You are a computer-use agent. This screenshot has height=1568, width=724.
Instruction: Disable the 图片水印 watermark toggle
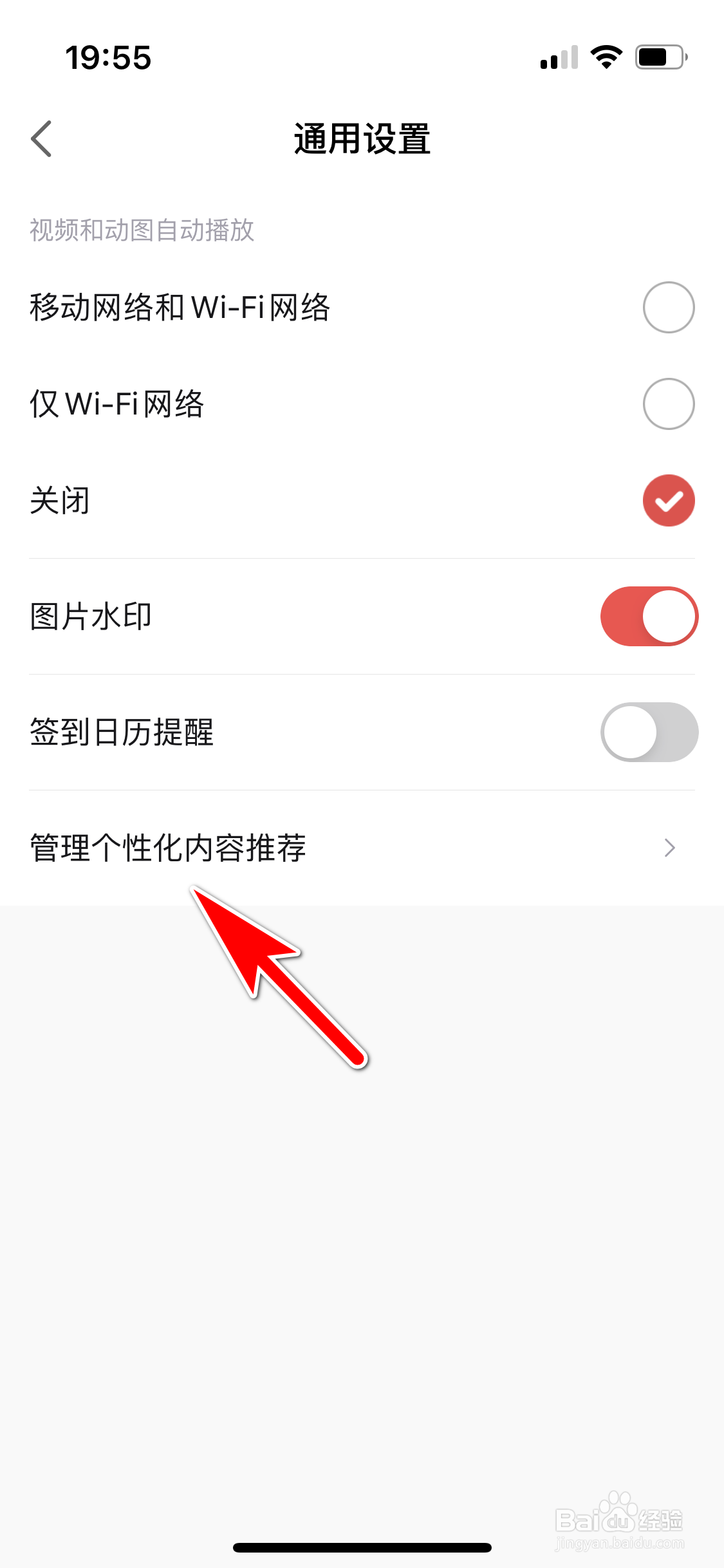coord(649,616)
